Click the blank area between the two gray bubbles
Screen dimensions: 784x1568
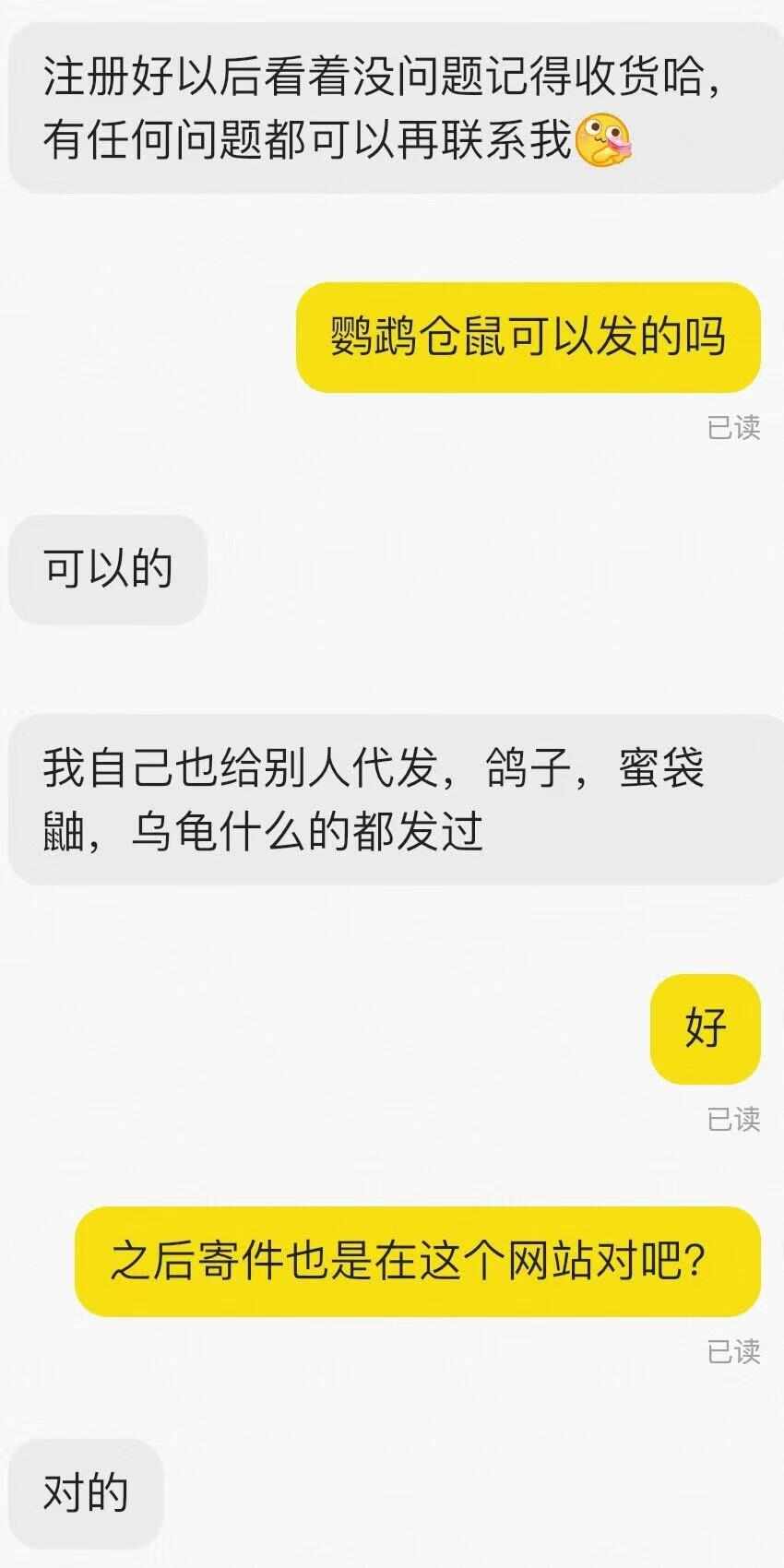(392, 664)
